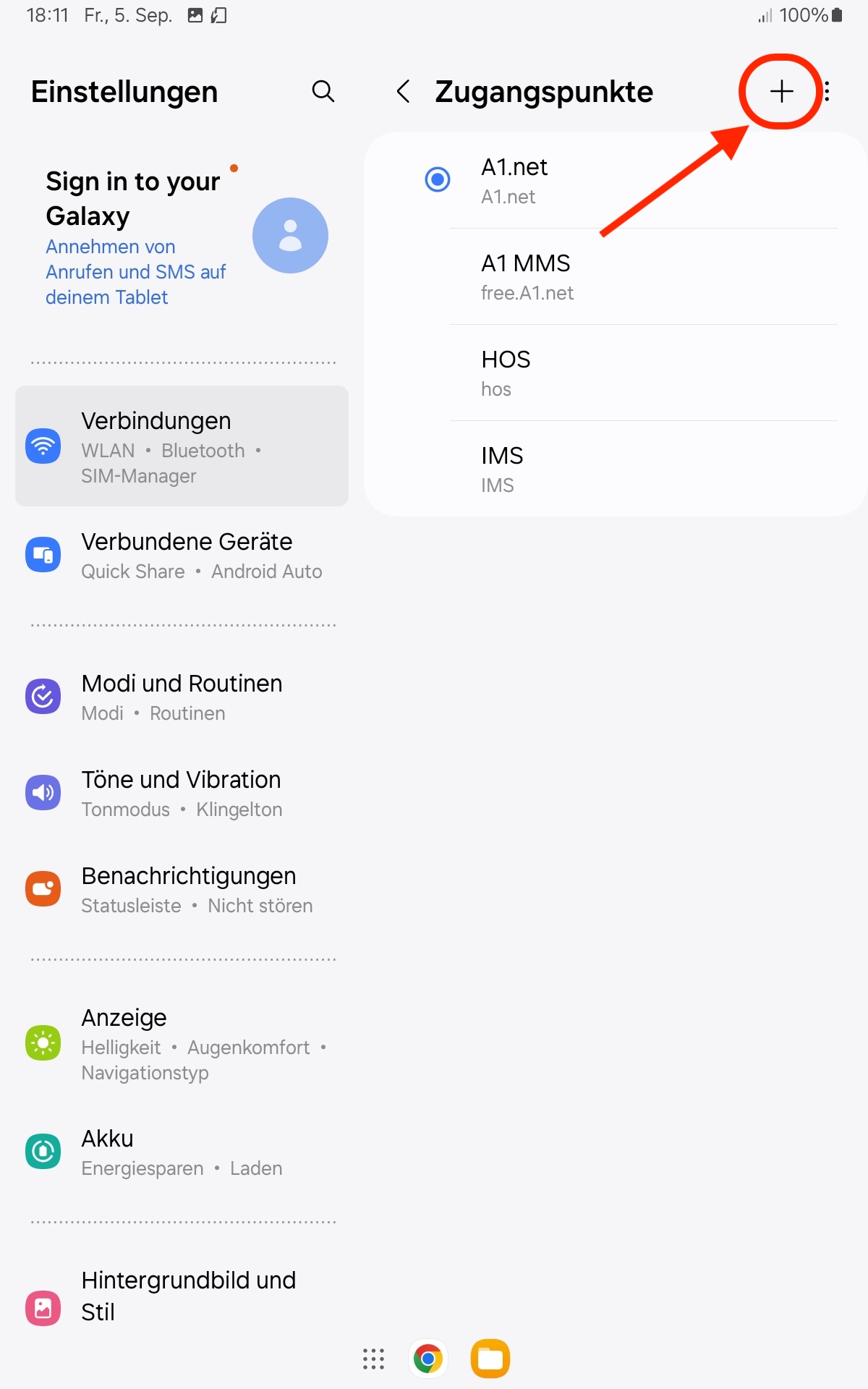Open Töne und Vibration settings

pos(181,794)
